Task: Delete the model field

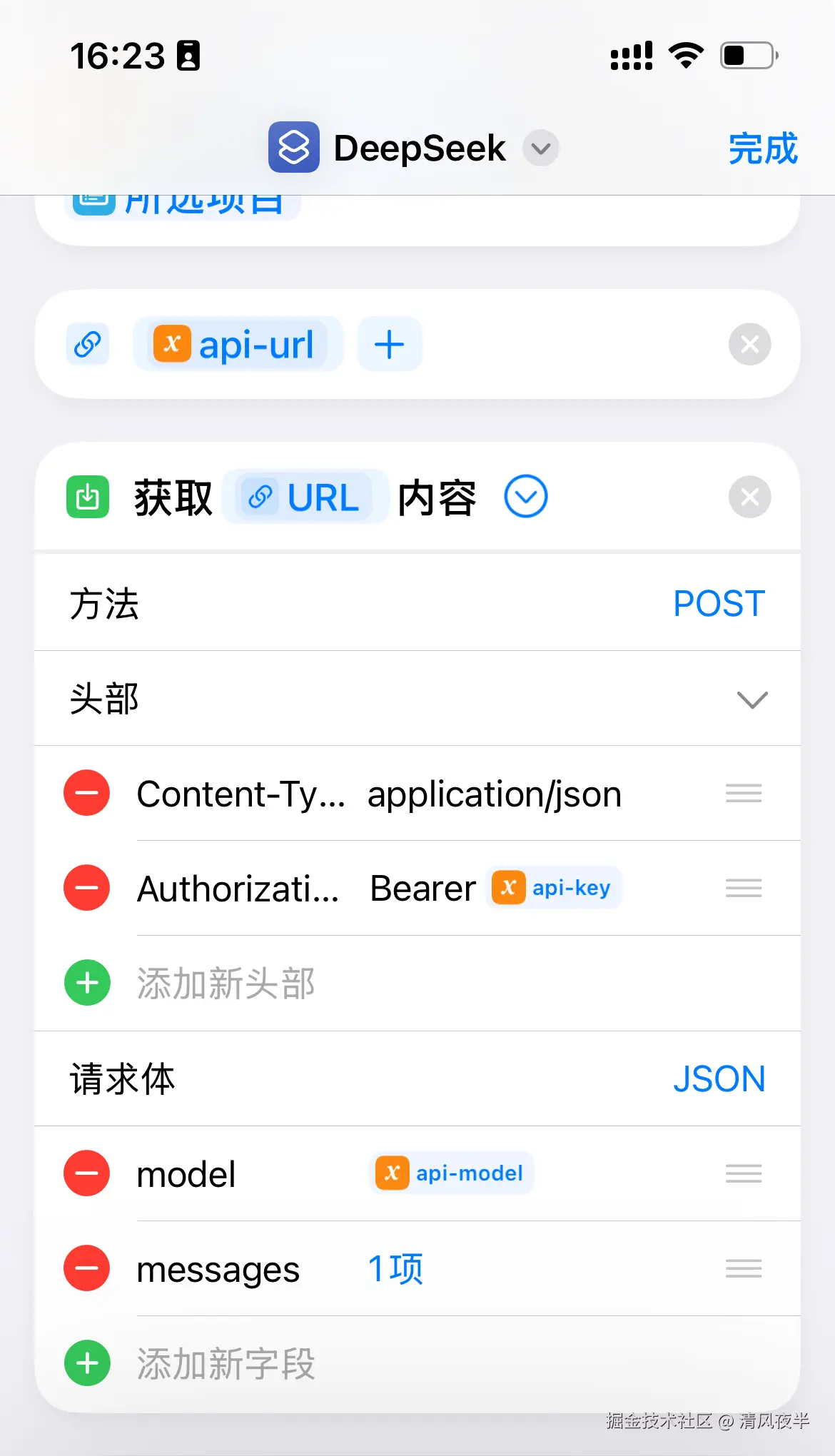Action: pyautogui.click(x=86, y=1173)
